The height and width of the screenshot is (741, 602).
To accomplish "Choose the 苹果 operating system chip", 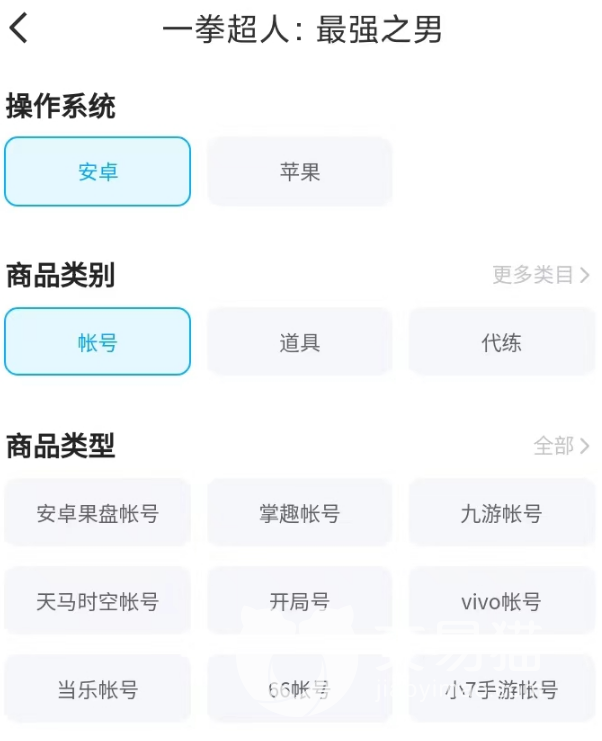I will point(299,171).
